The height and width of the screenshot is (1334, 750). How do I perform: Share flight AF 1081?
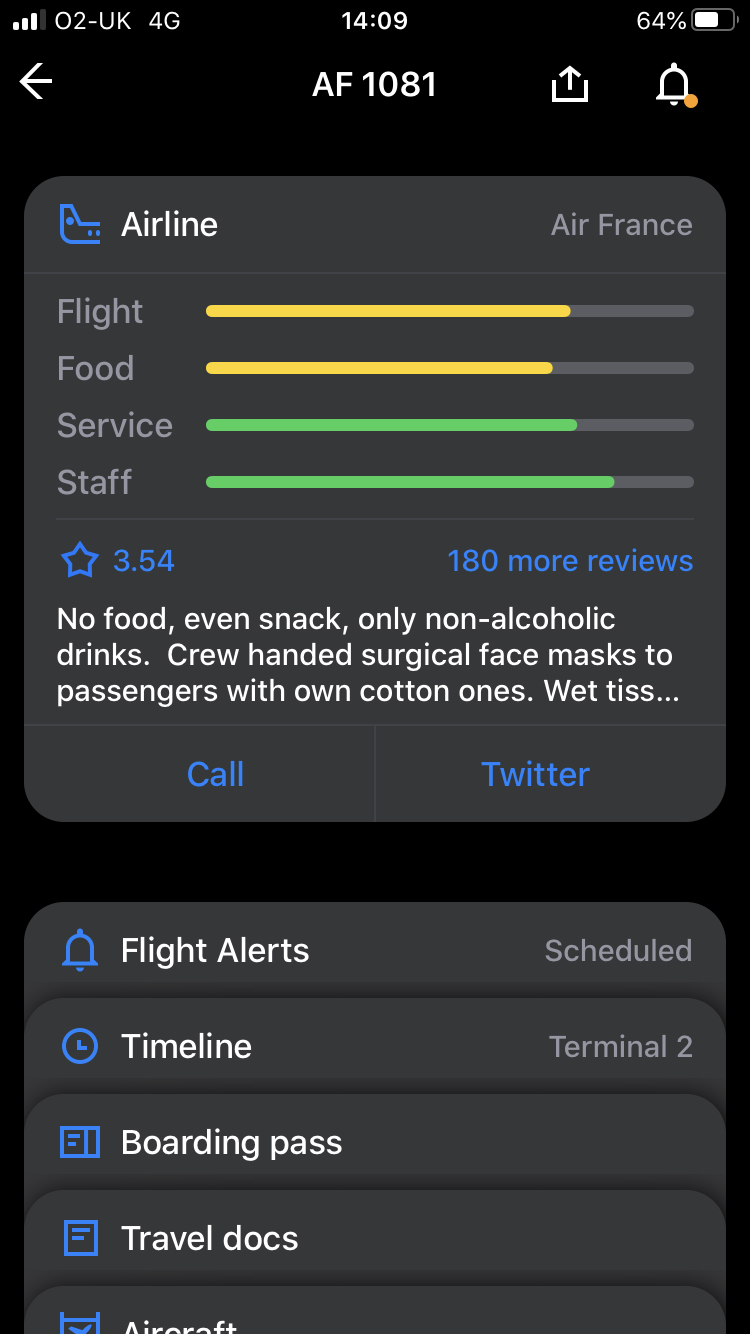point(570,83)
